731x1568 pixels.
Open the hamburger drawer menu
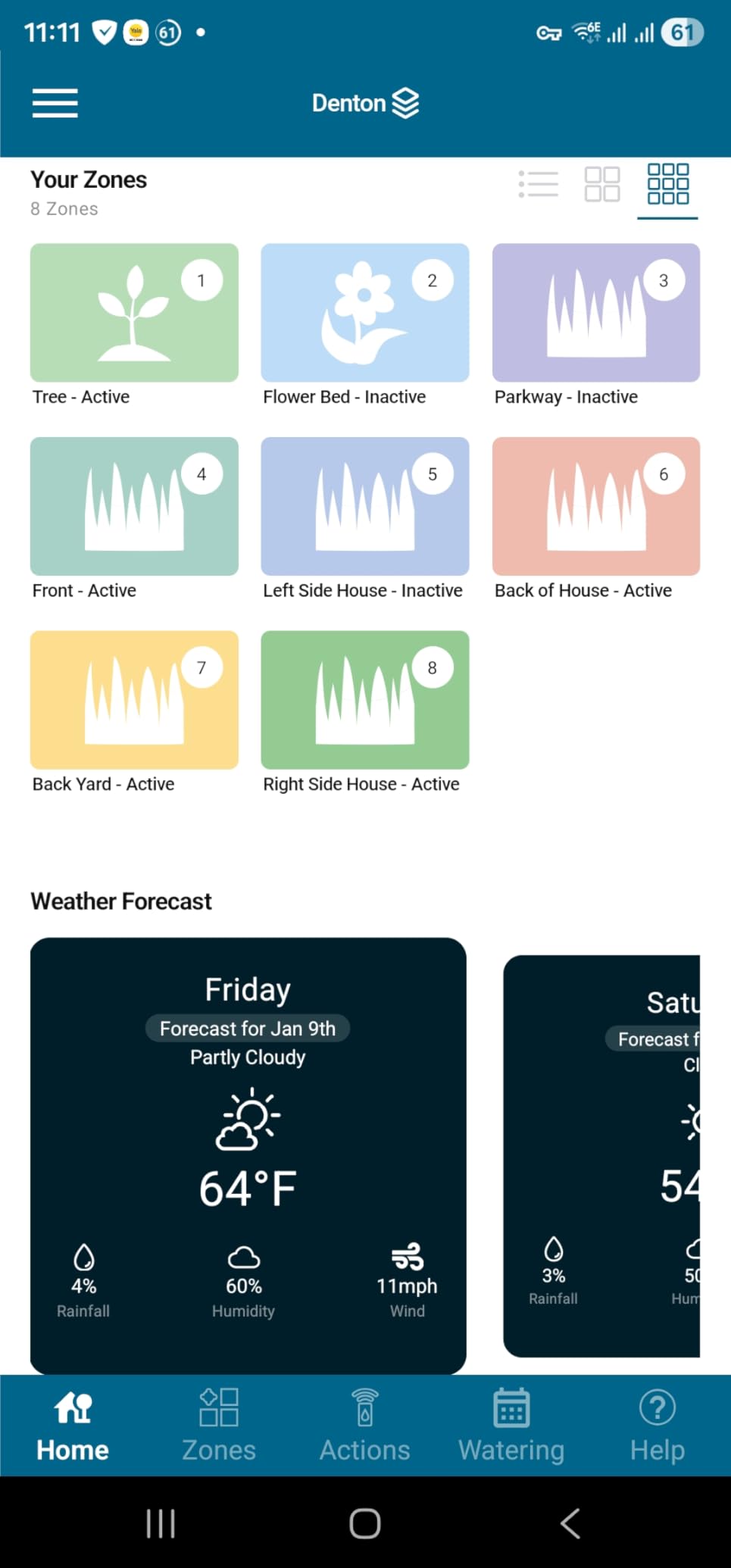55,103
